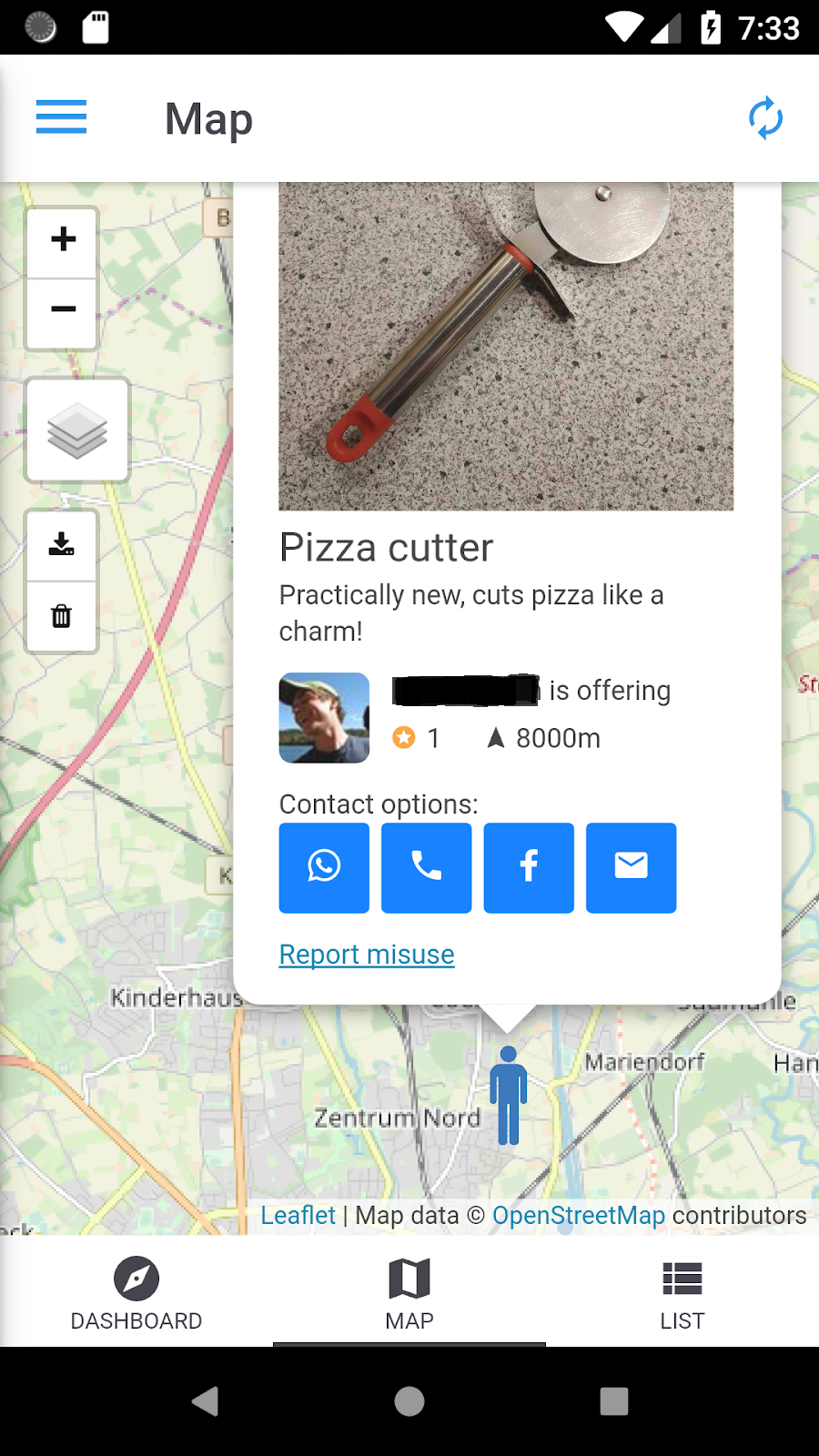
Task: Zoom in on the map
Action: (x=63, y=240)
